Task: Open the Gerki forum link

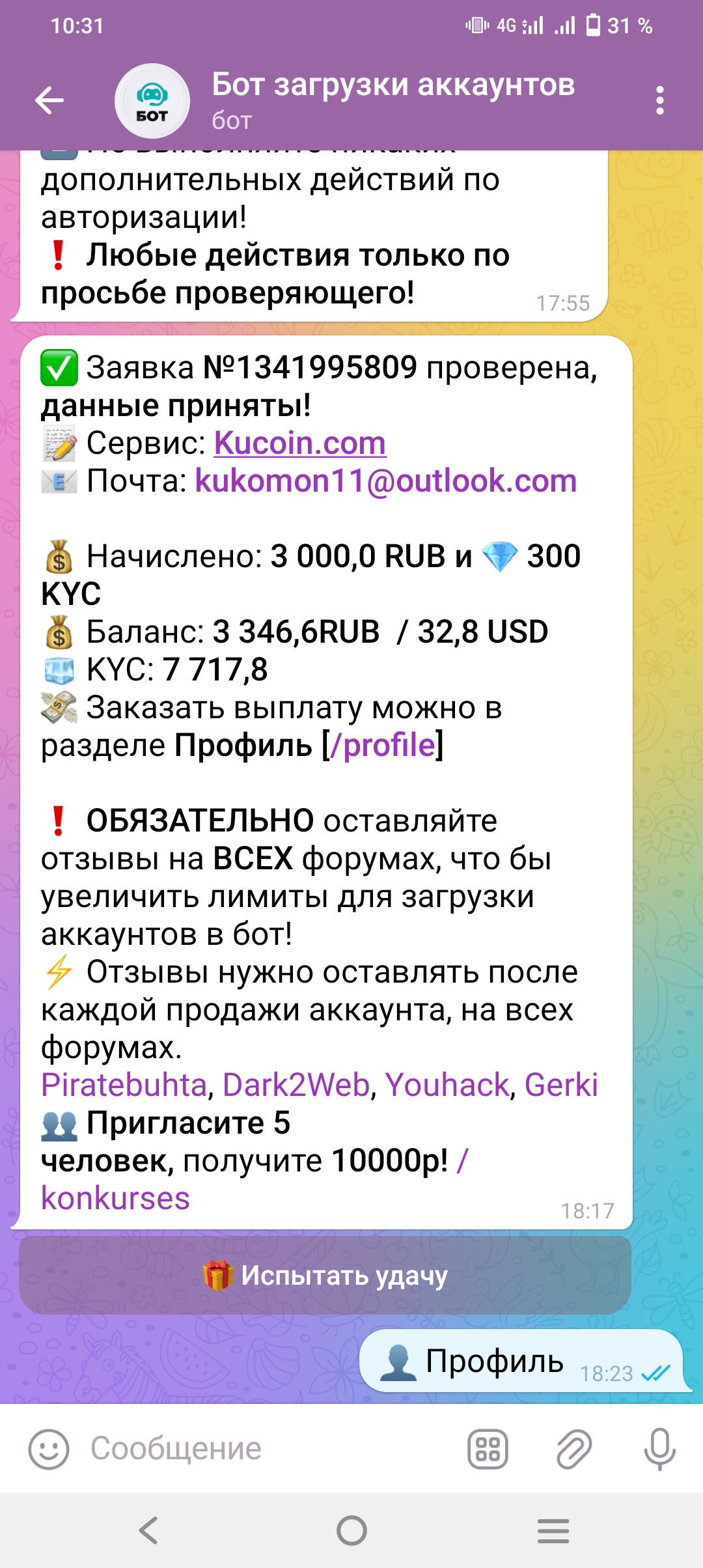Action: [x=561, y=1085]
